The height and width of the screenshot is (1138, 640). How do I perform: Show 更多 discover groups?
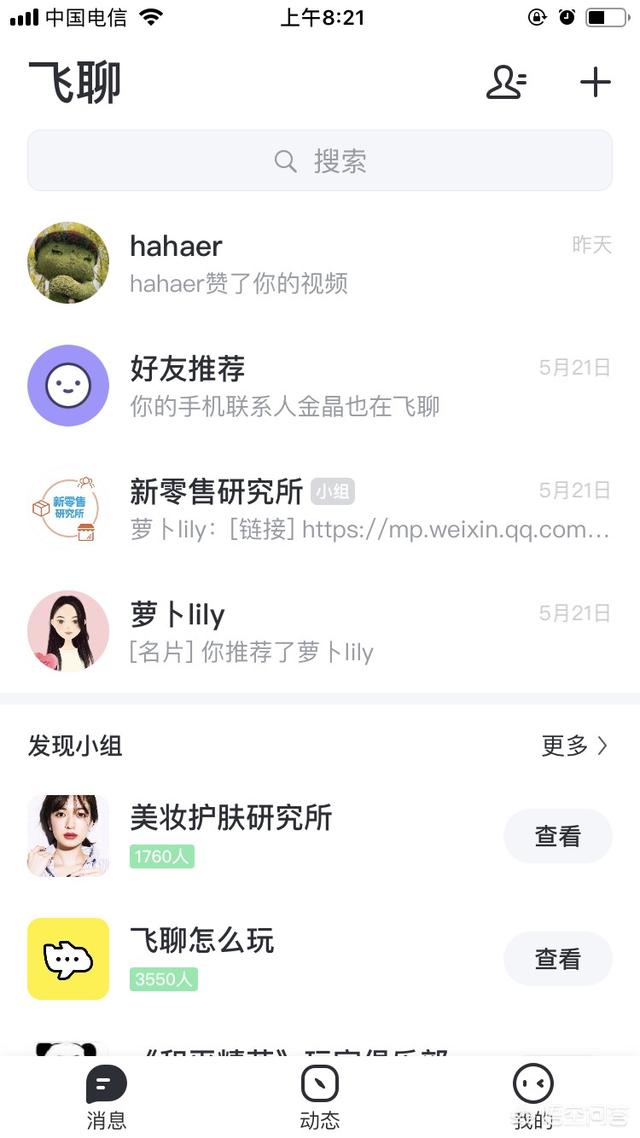click(x=574, y=745)
